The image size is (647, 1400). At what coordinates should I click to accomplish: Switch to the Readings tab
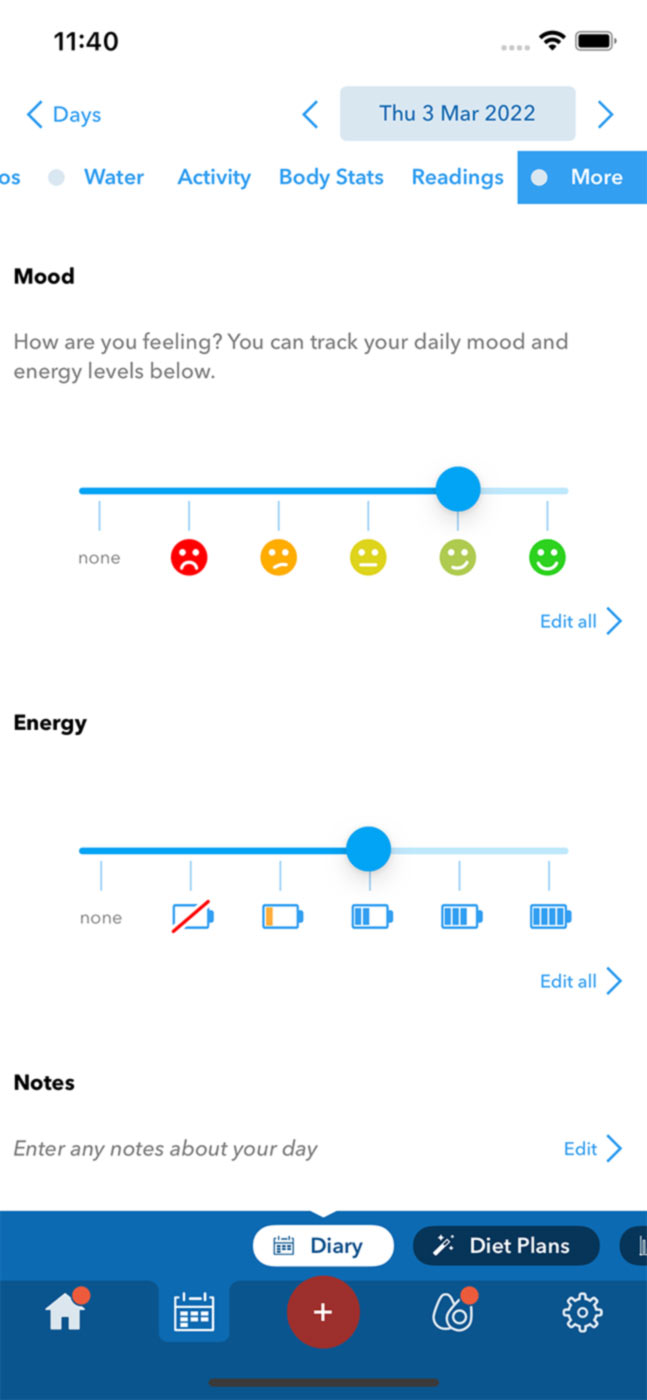[x=457, y=177]
